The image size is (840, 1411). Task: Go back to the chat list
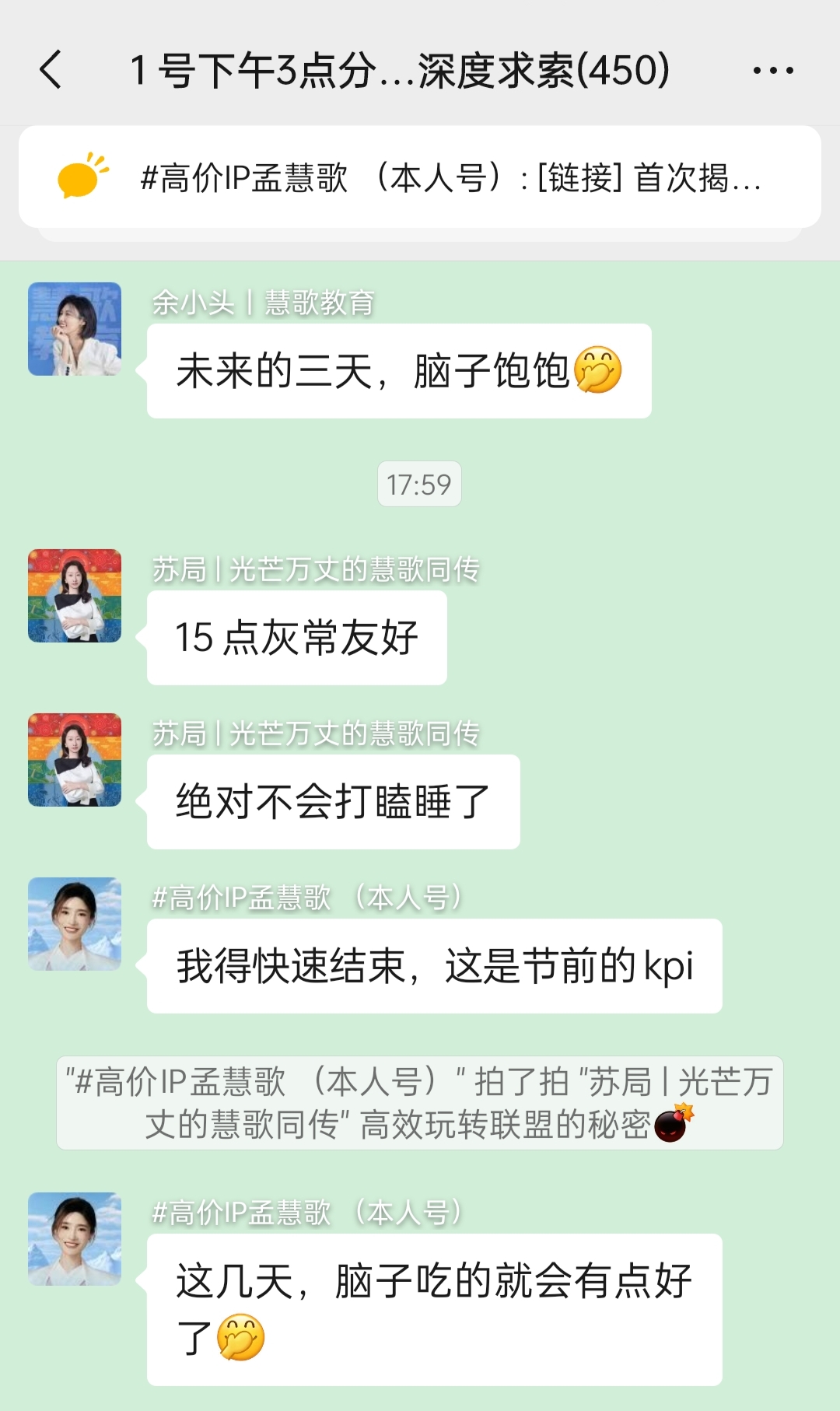click(51, 70)
